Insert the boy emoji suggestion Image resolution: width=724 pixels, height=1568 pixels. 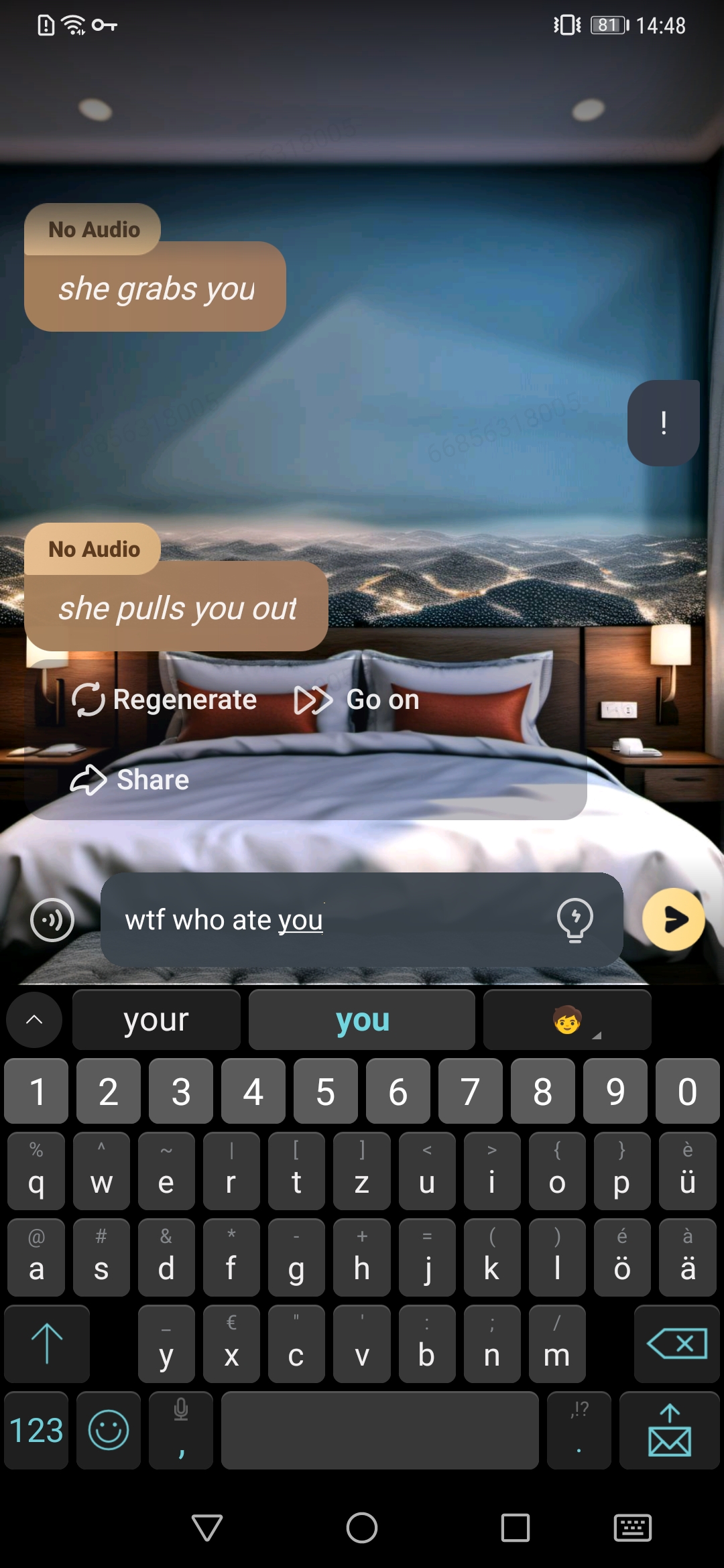click(567, 1020)
